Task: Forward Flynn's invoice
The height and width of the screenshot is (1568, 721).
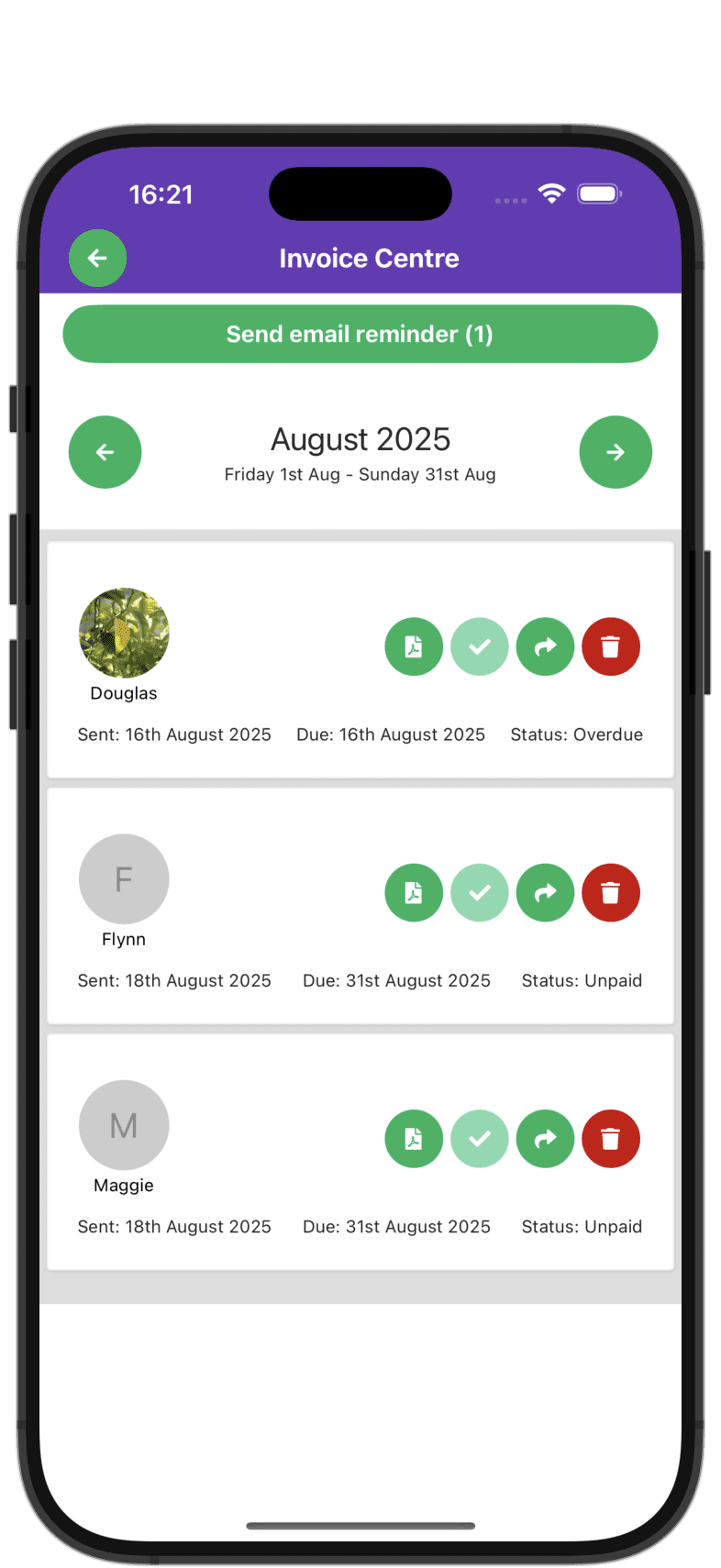Action: (x=545, y=892)
